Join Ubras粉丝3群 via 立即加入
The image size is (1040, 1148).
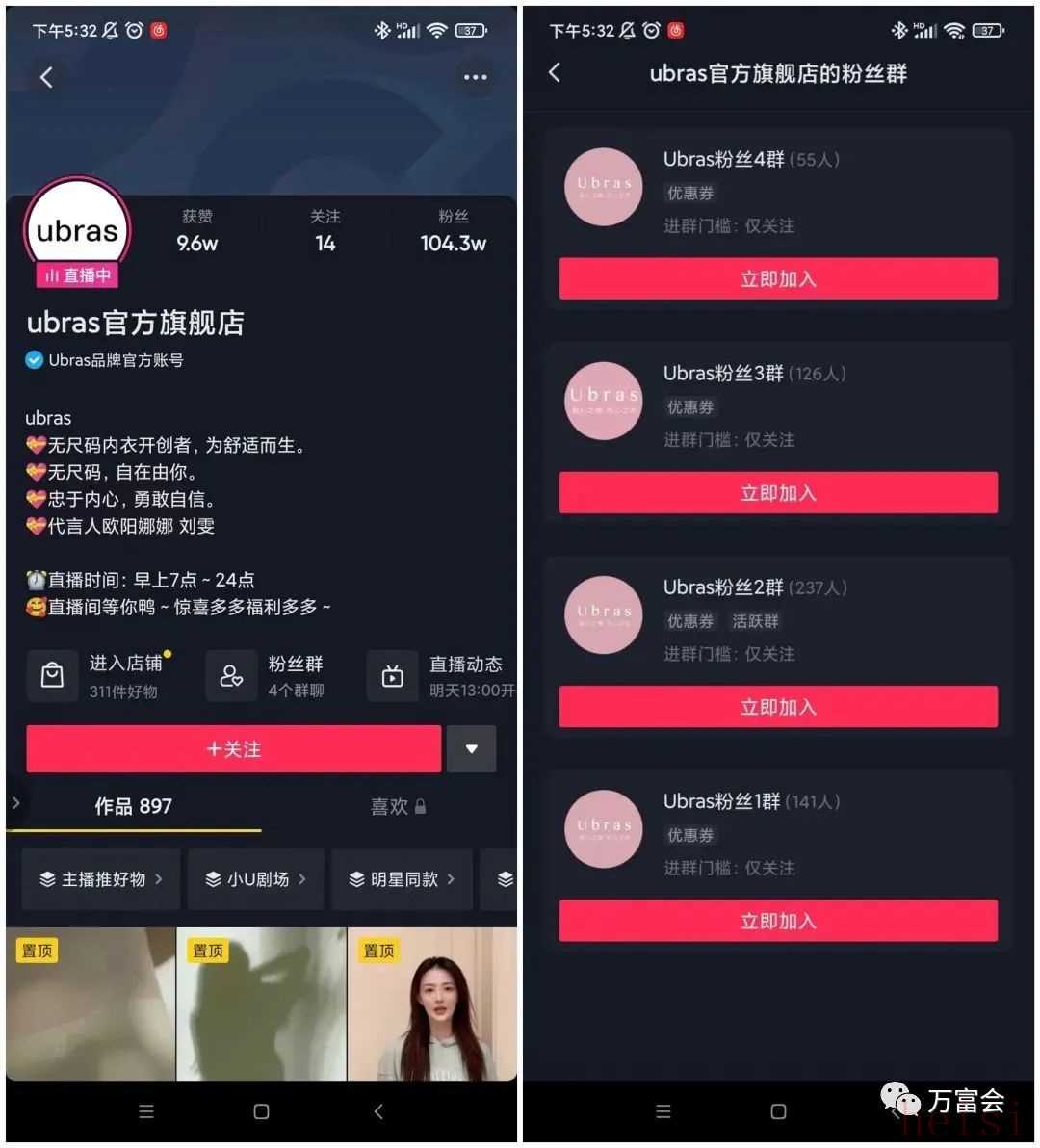(778, 493)
